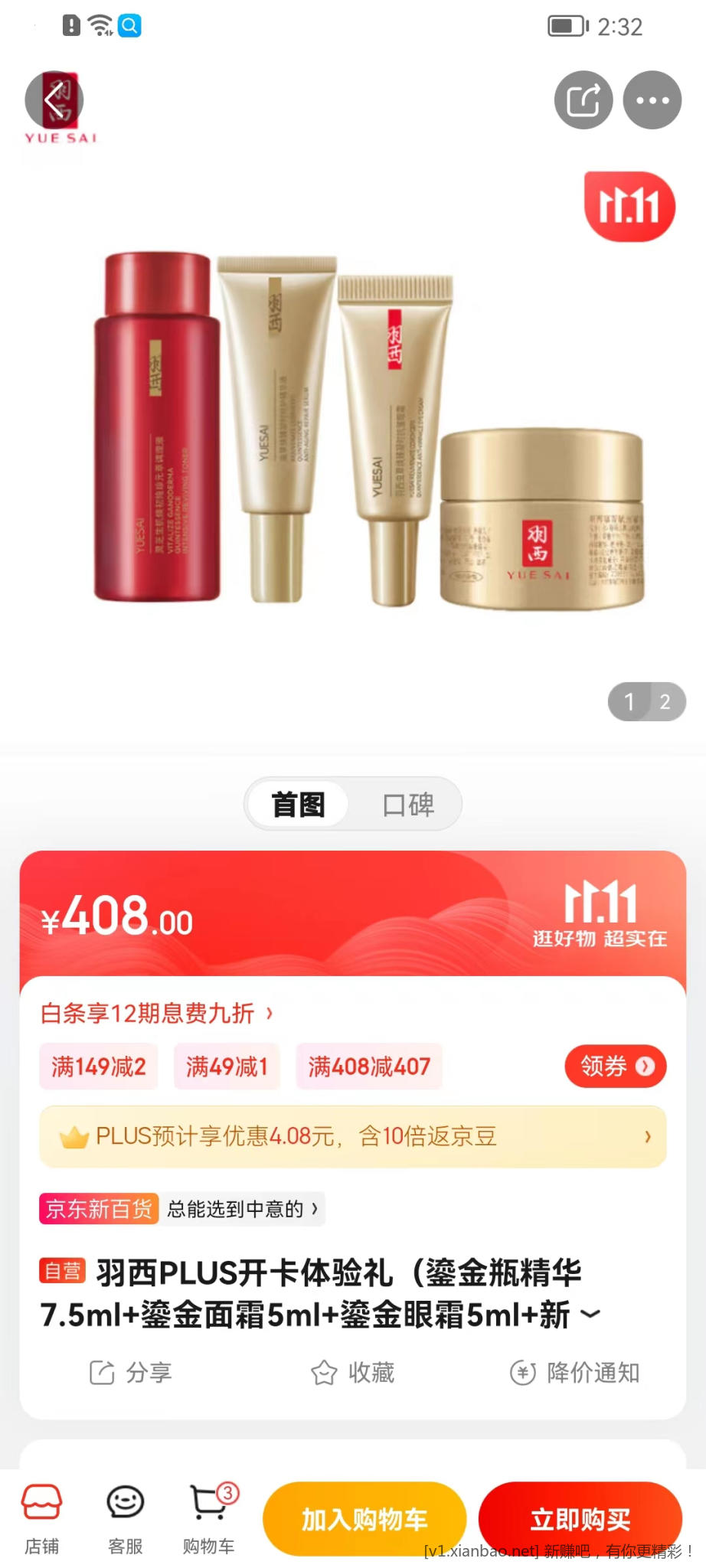Open the 购物车 shopping cart
Image resolution: width=706 pixels, height=1568 pixels.
[209, 1519]
